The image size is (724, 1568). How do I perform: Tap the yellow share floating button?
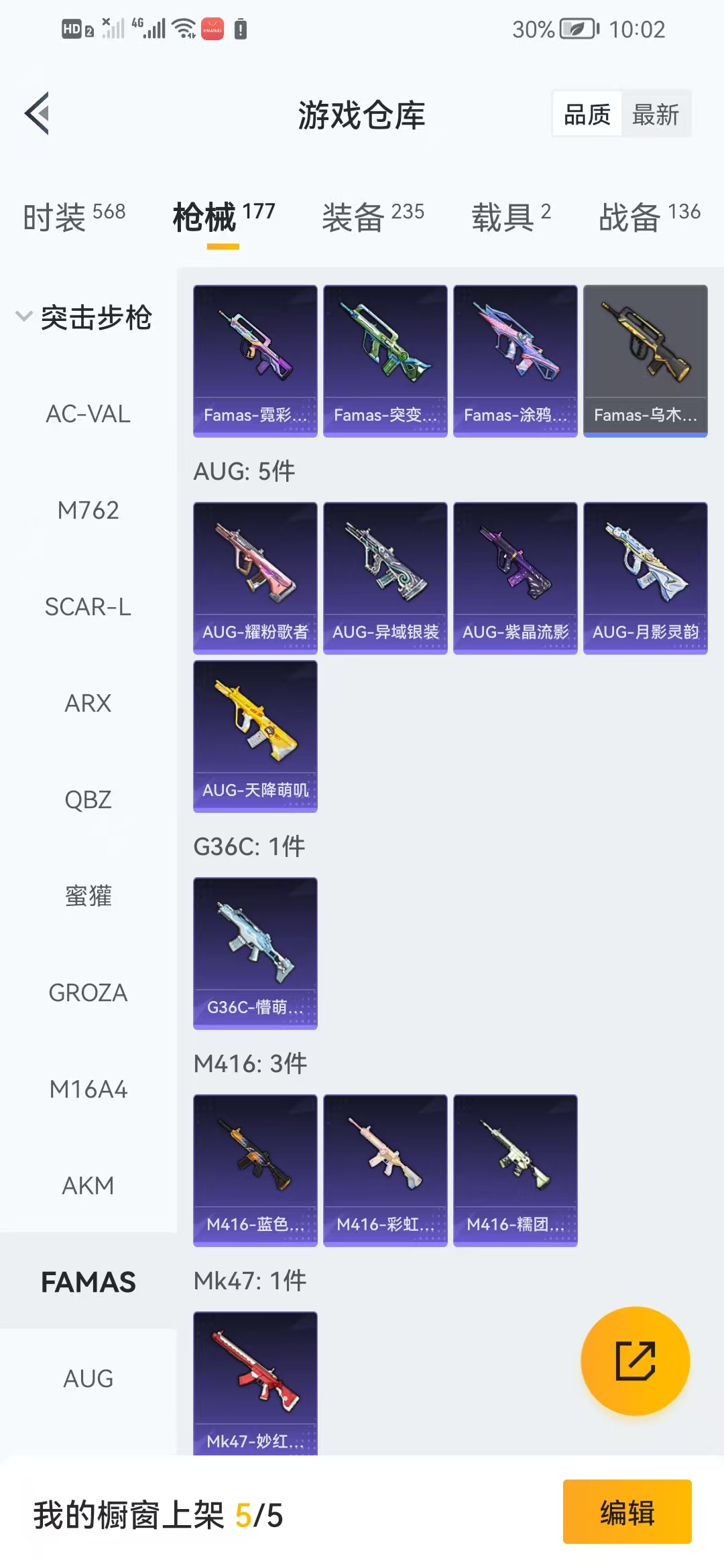pos(635,1361)
